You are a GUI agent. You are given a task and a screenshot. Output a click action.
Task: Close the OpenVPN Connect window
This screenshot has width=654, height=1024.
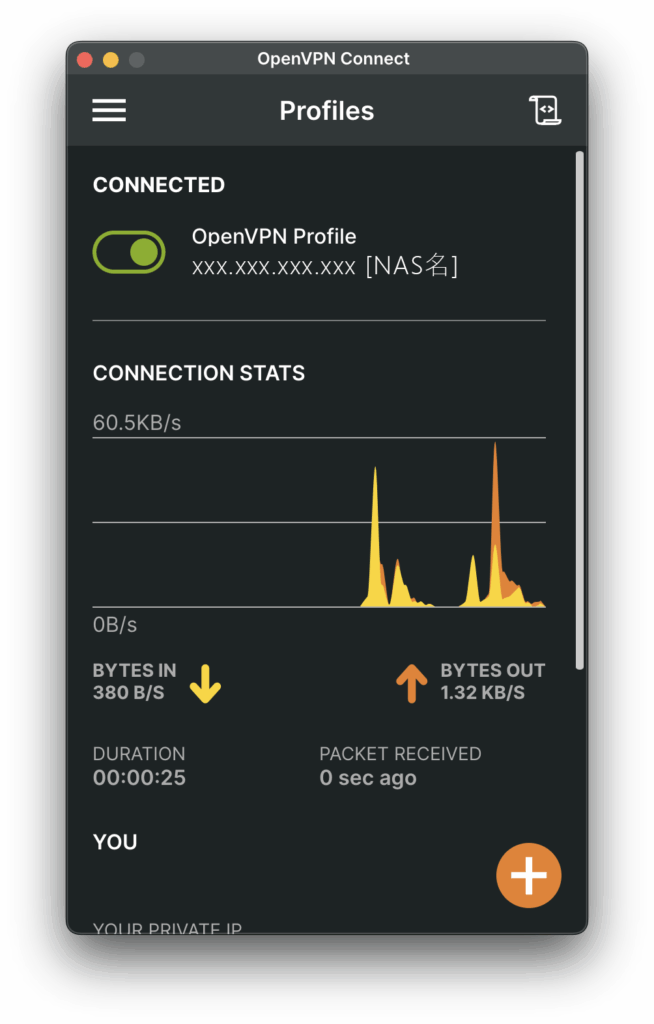(x=85, y=60)
